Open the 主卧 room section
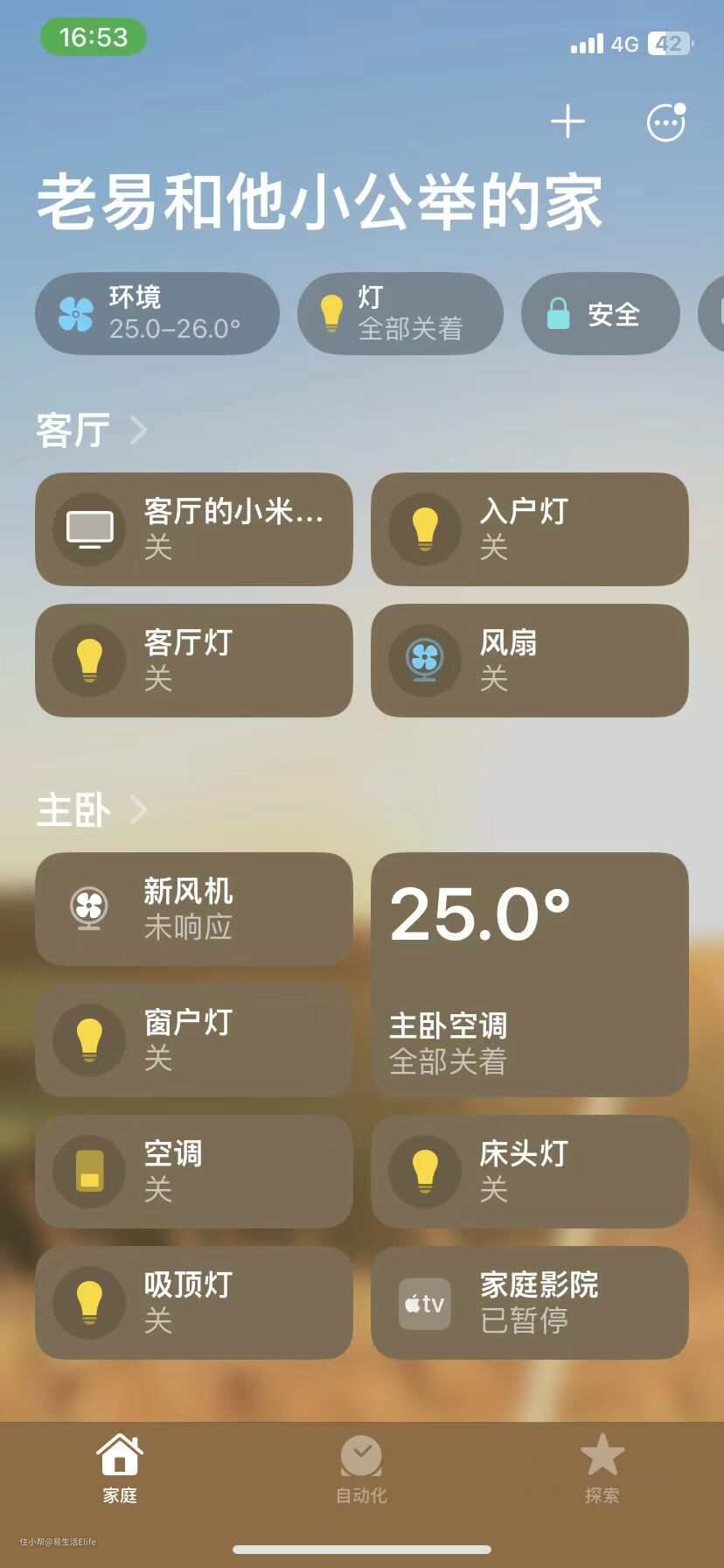Screen dimensions: 724x1568 click(x=91, y=810)
